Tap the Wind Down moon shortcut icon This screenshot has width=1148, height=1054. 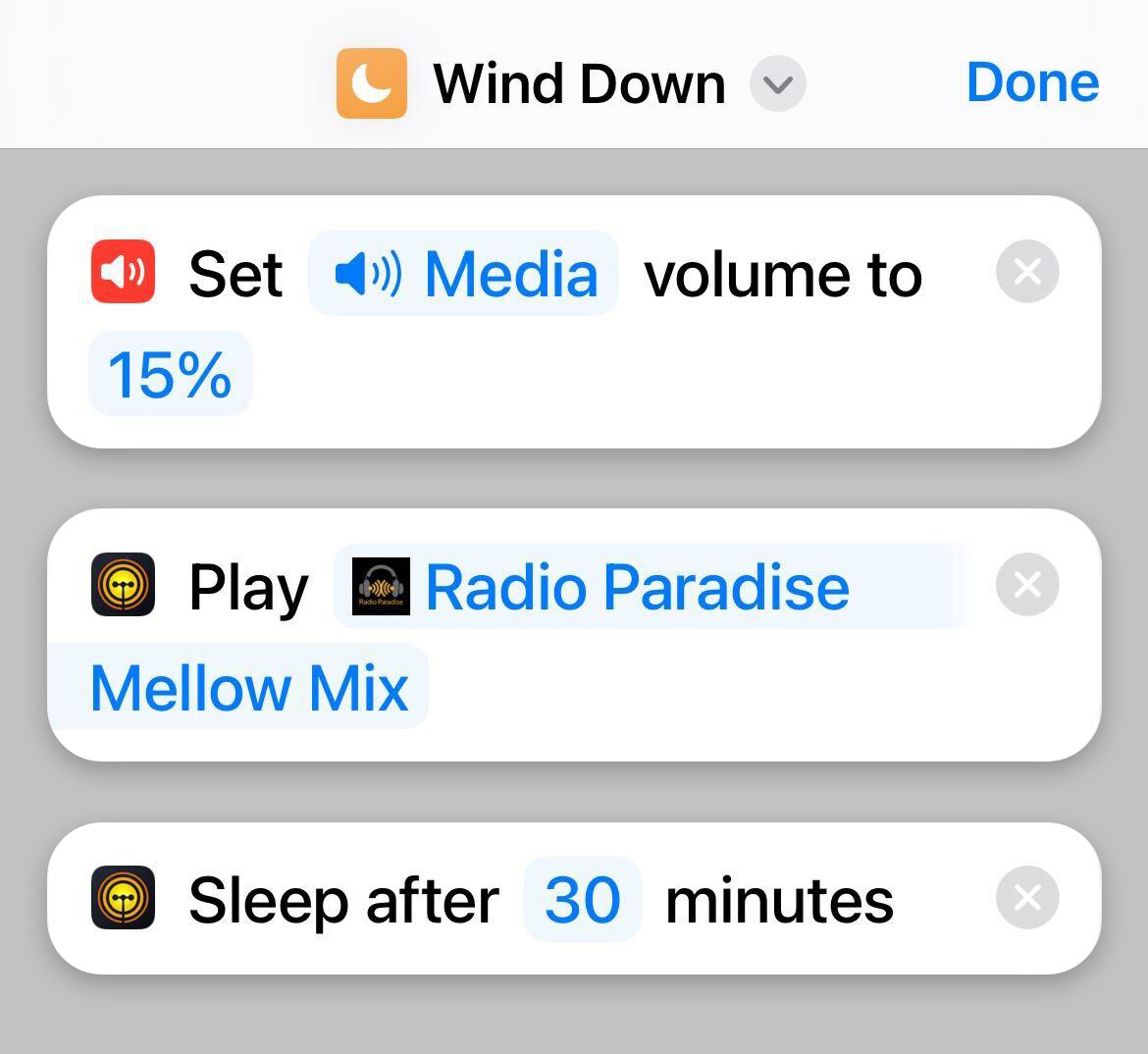point(372,83)
